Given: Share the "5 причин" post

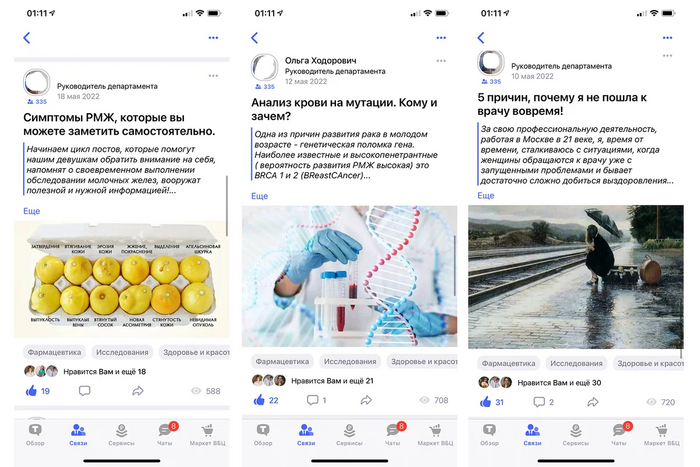Looking at the screenshot, I should pyautogui.click(x=592, y=402).
